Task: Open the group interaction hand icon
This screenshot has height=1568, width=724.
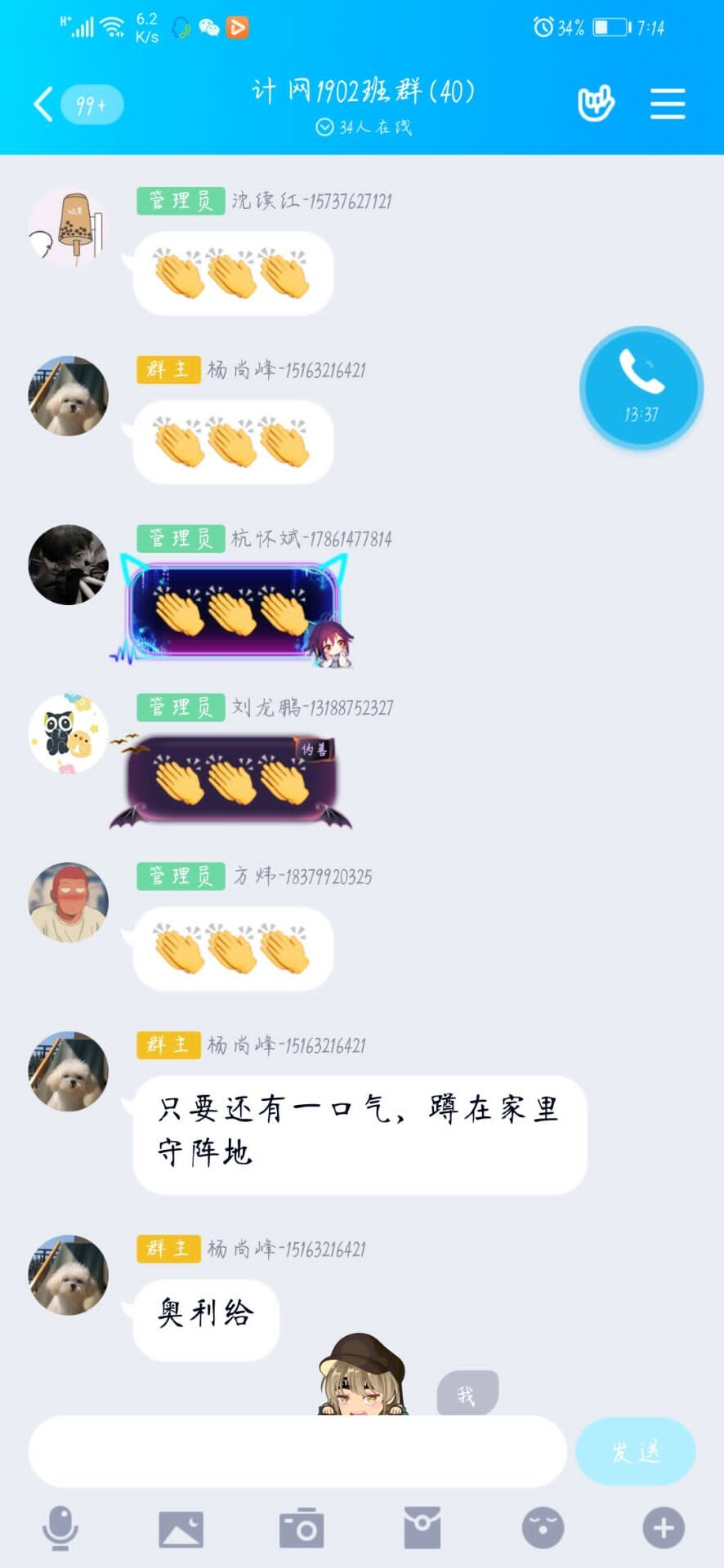Action: pyautogui.click(x=596, y=104)
